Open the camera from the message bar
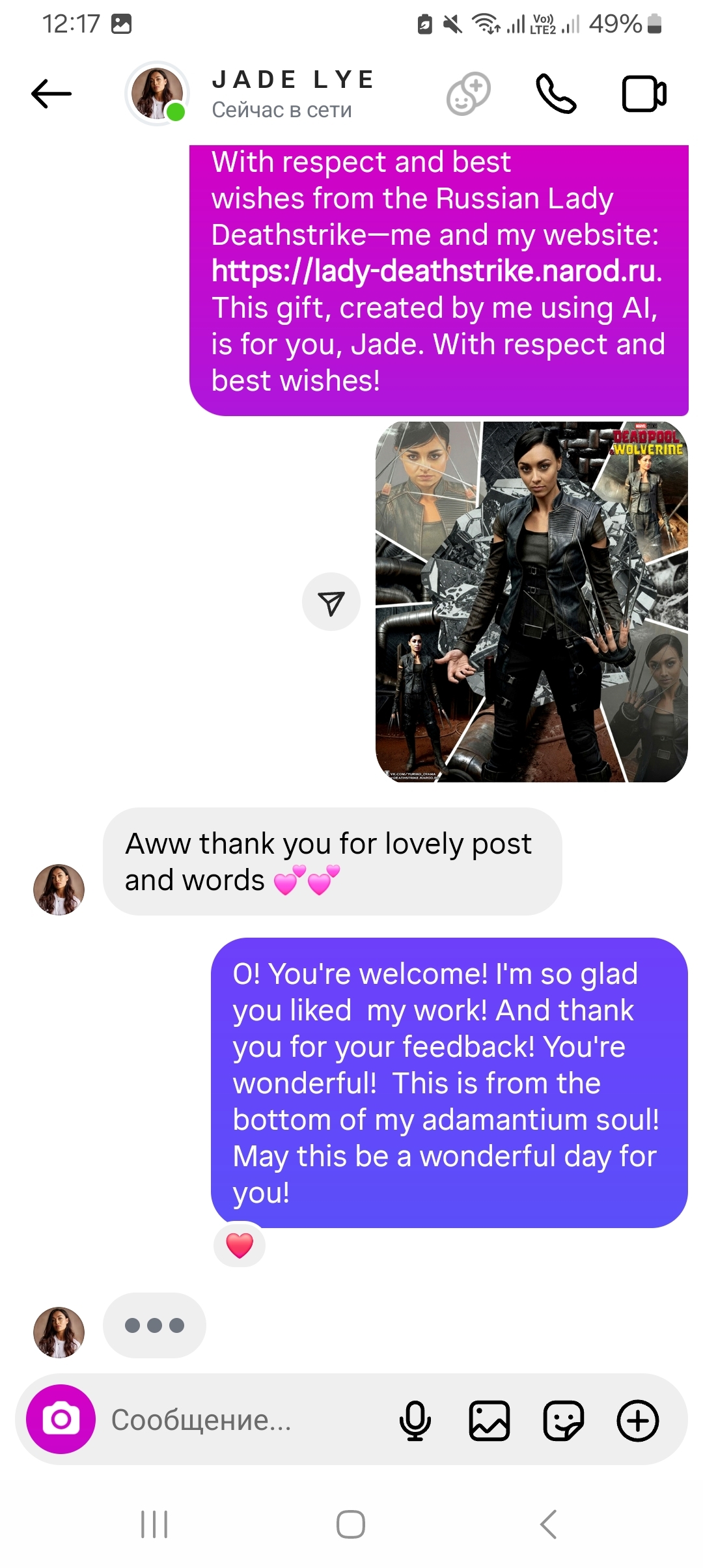Image resolution: width=703 pixels, height=1568 pixels. (x=61, y=1420)
